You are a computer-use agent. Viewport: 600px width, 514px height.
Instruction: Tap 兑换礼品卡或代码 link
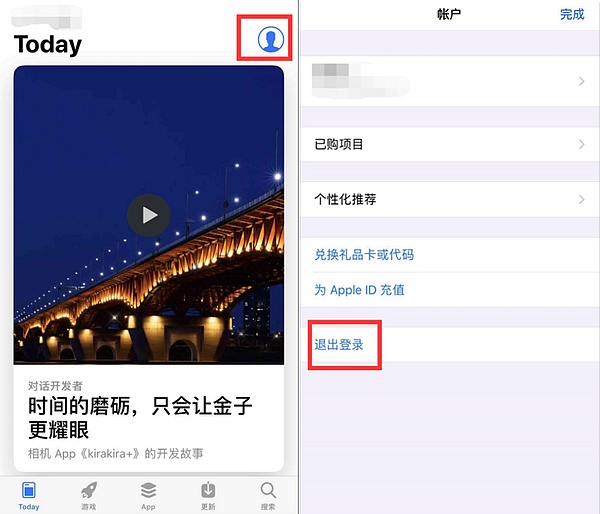pos(364,255)
